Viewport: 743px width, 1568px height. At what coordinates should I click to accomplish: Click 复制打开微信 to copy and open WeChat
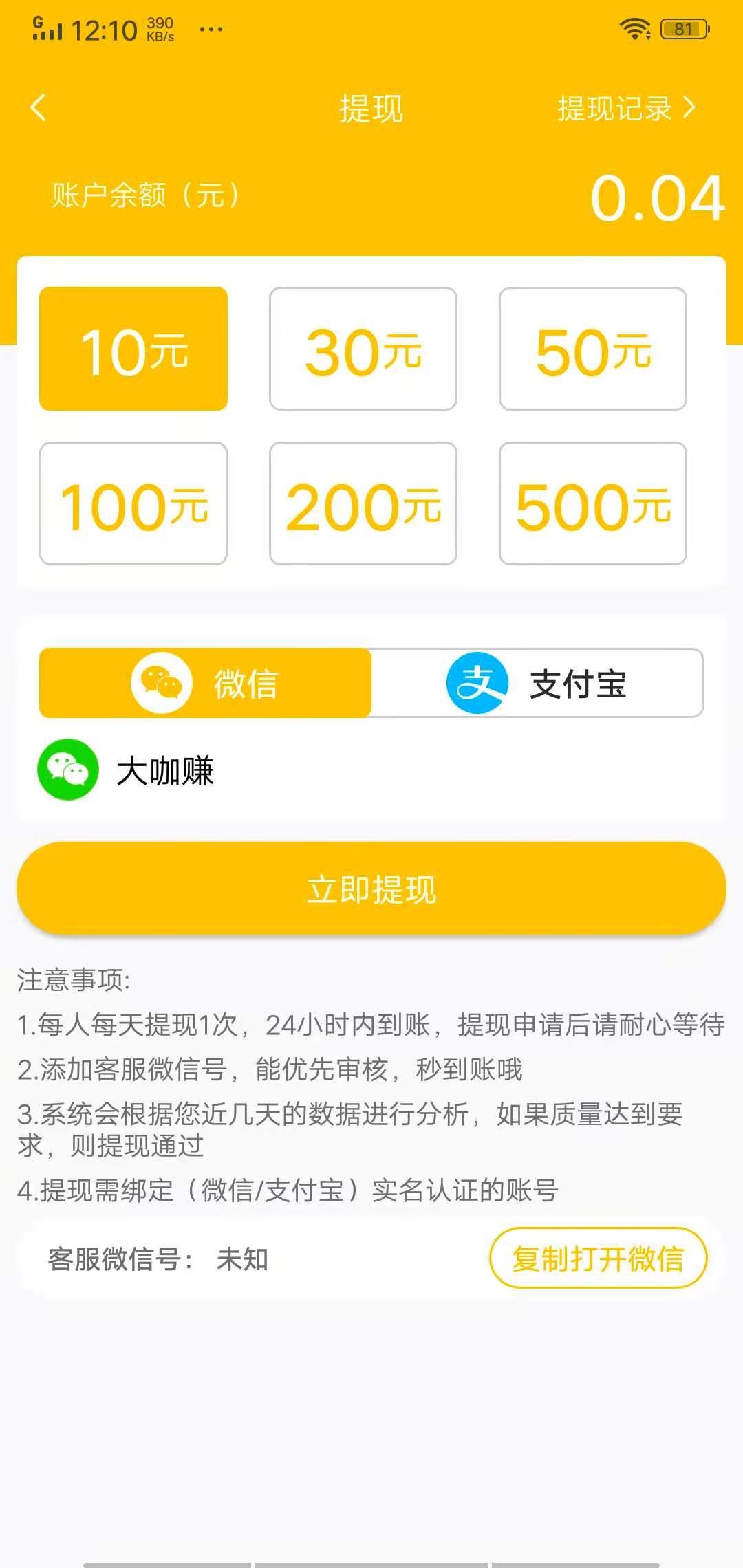coord(597,1256)
